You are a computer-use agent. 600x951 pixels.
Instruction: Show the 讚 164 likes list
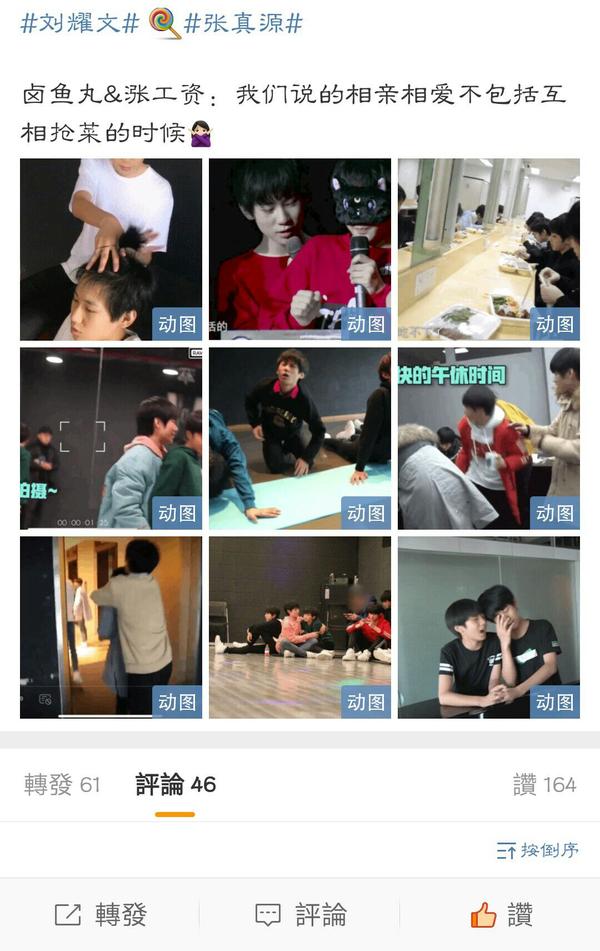(x=544, y=785)
